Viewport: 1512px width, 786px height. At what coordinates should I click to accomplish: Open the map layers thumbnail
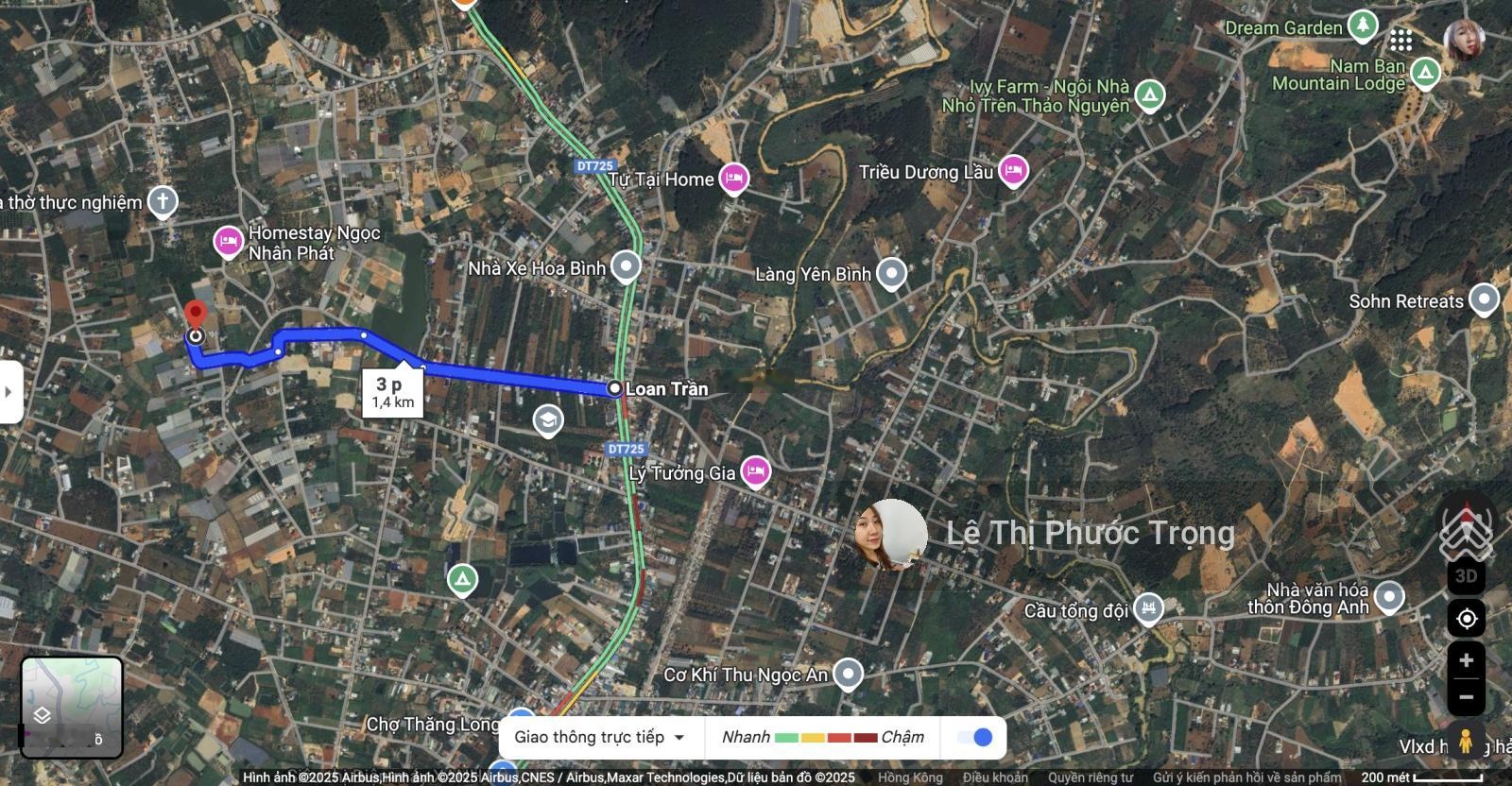click(72, 707)
